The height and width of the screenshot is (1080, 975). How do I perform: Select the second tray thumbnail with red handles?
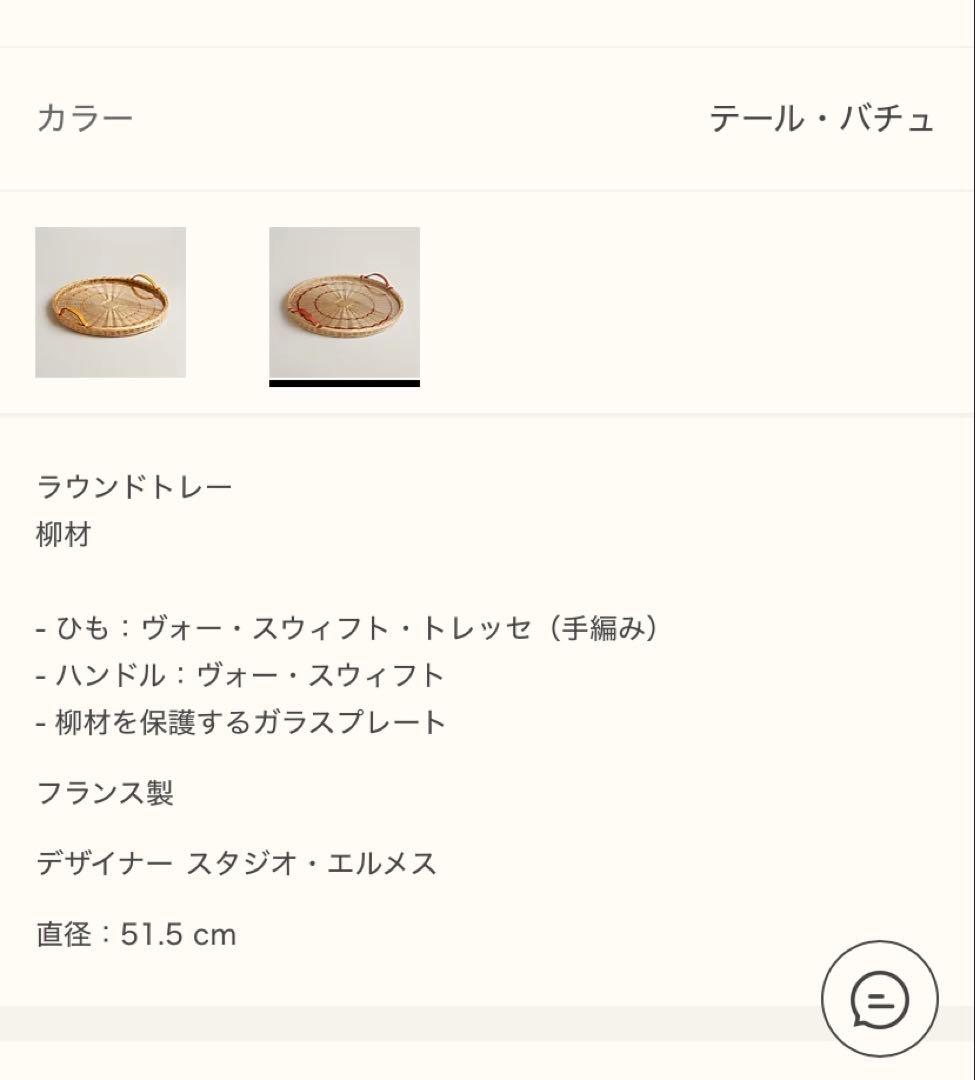click(x=344, y=303)
